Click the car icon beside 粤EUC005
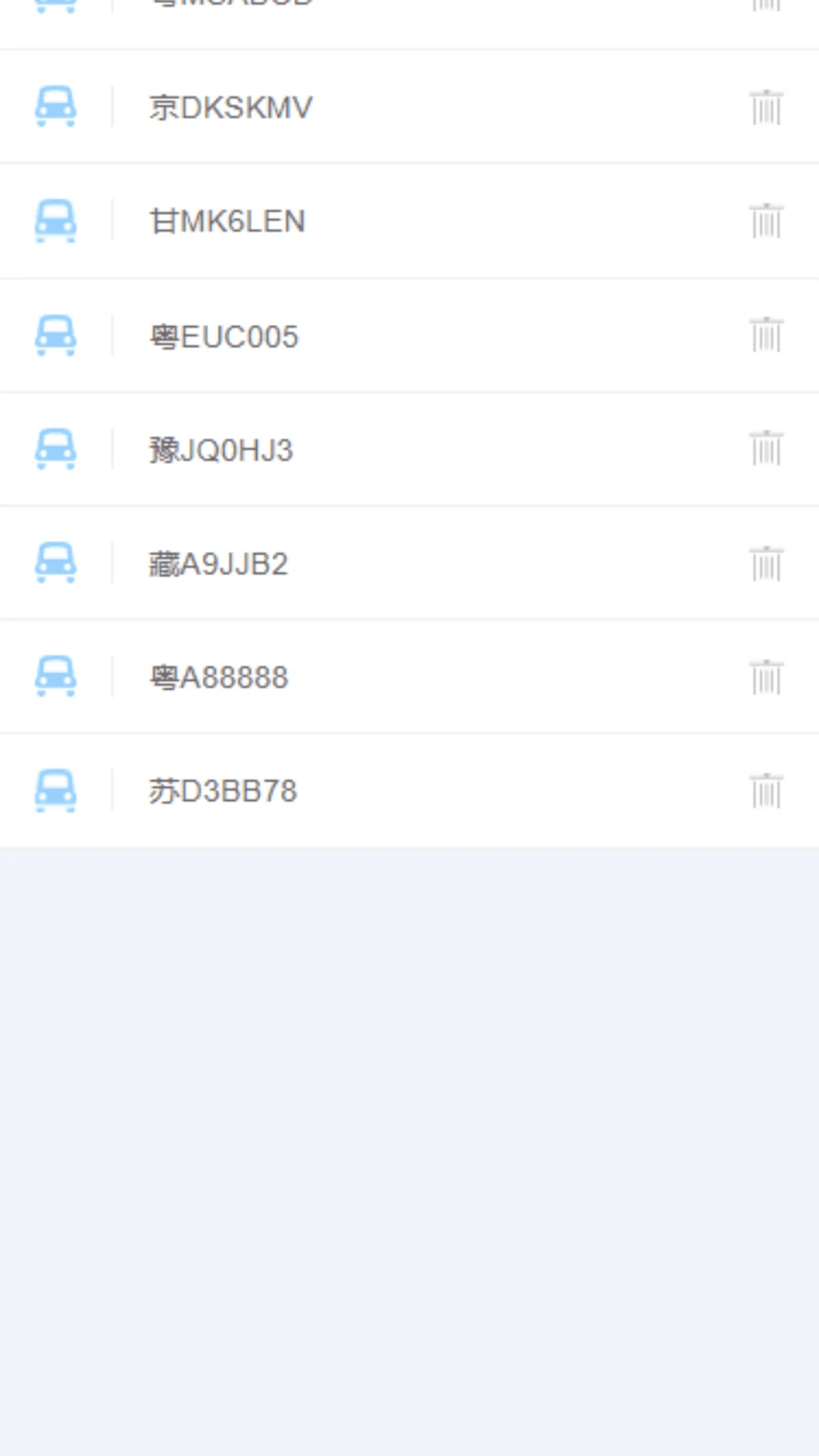 [56, 335]
